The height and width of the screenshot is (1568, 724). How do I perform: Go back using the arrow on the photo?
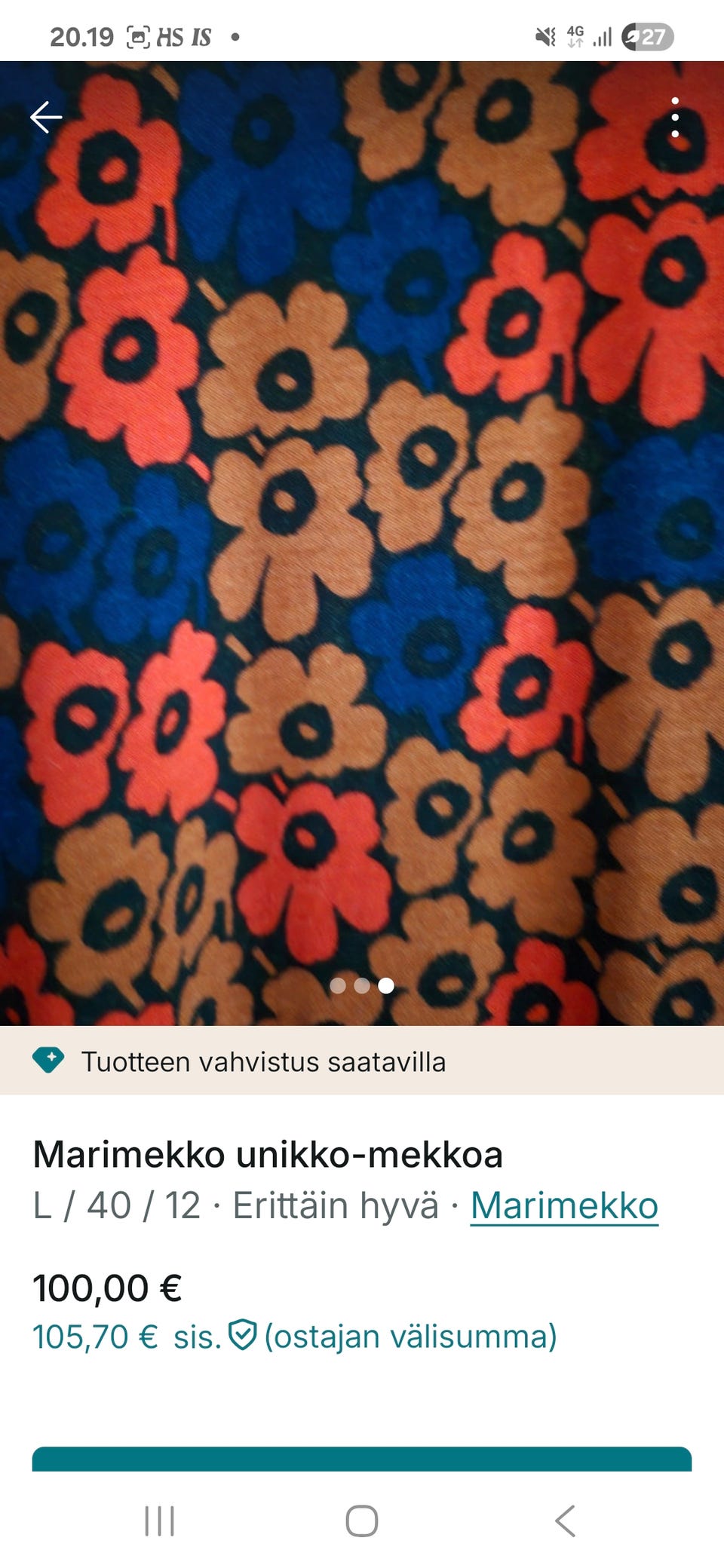point(45,117)
